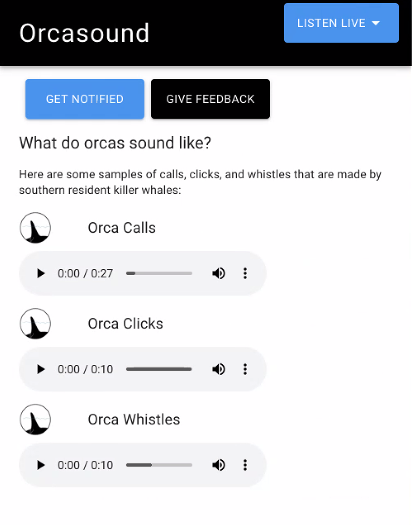Tap the Orca Calls progress bar
Viewport: 412px width, 525px height.
pos(159,274)
